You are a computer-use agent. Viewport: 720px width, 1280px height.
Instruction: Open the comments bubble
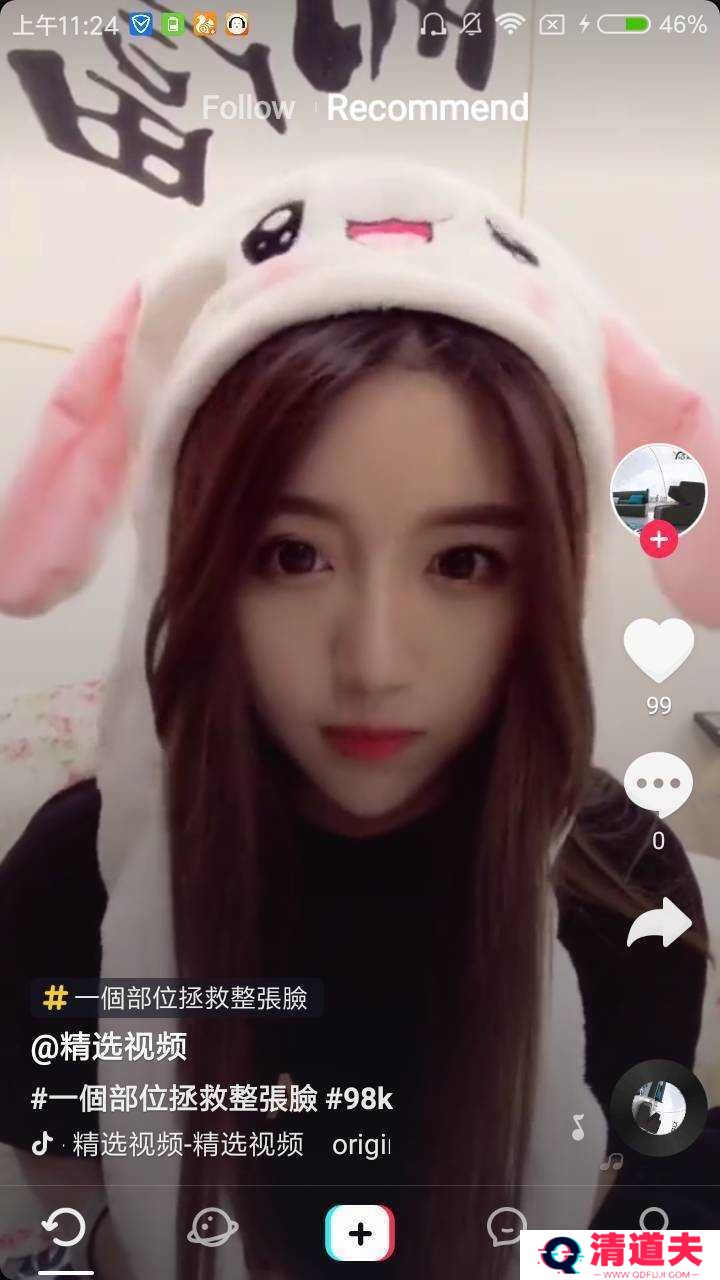coord(658,784)
